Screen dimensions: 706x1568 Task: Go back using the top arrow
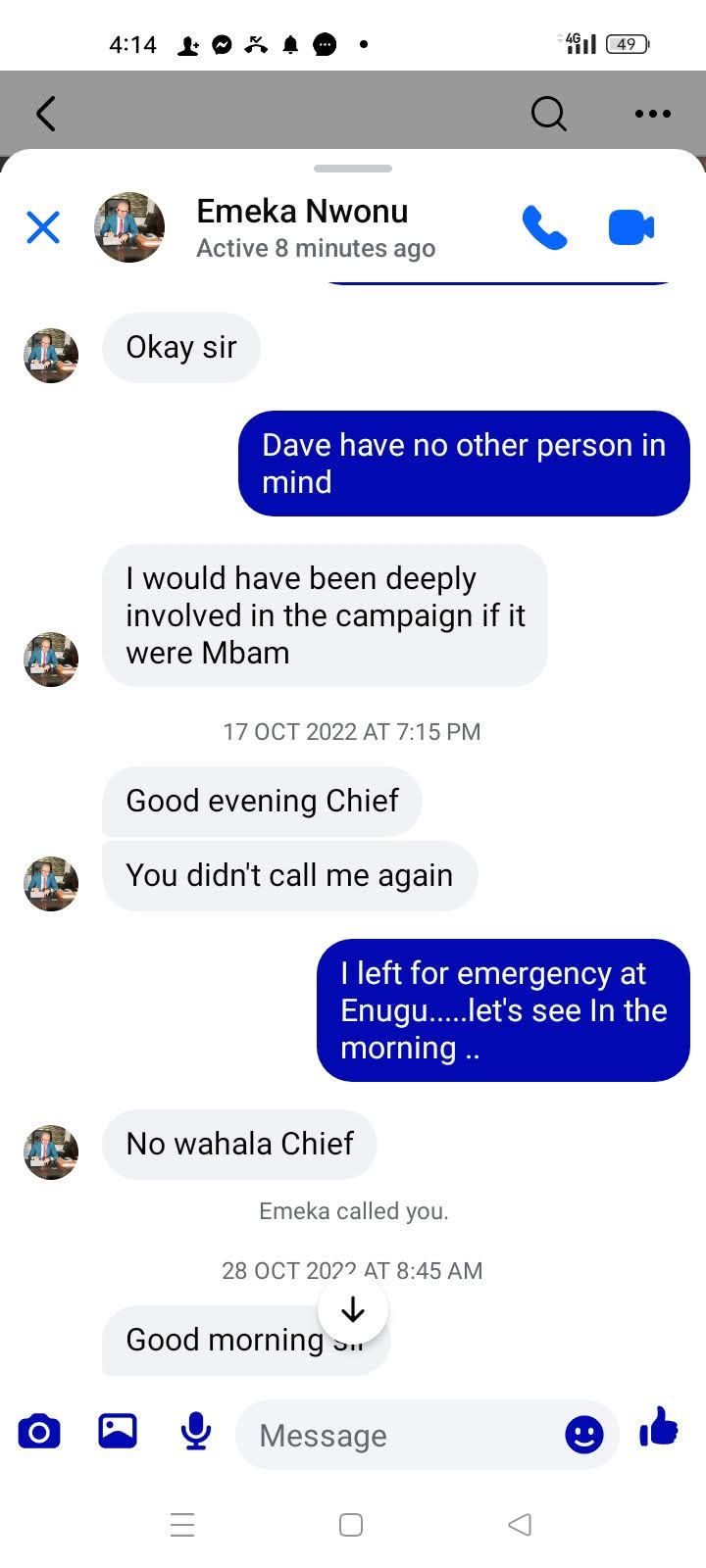point(45,114)
